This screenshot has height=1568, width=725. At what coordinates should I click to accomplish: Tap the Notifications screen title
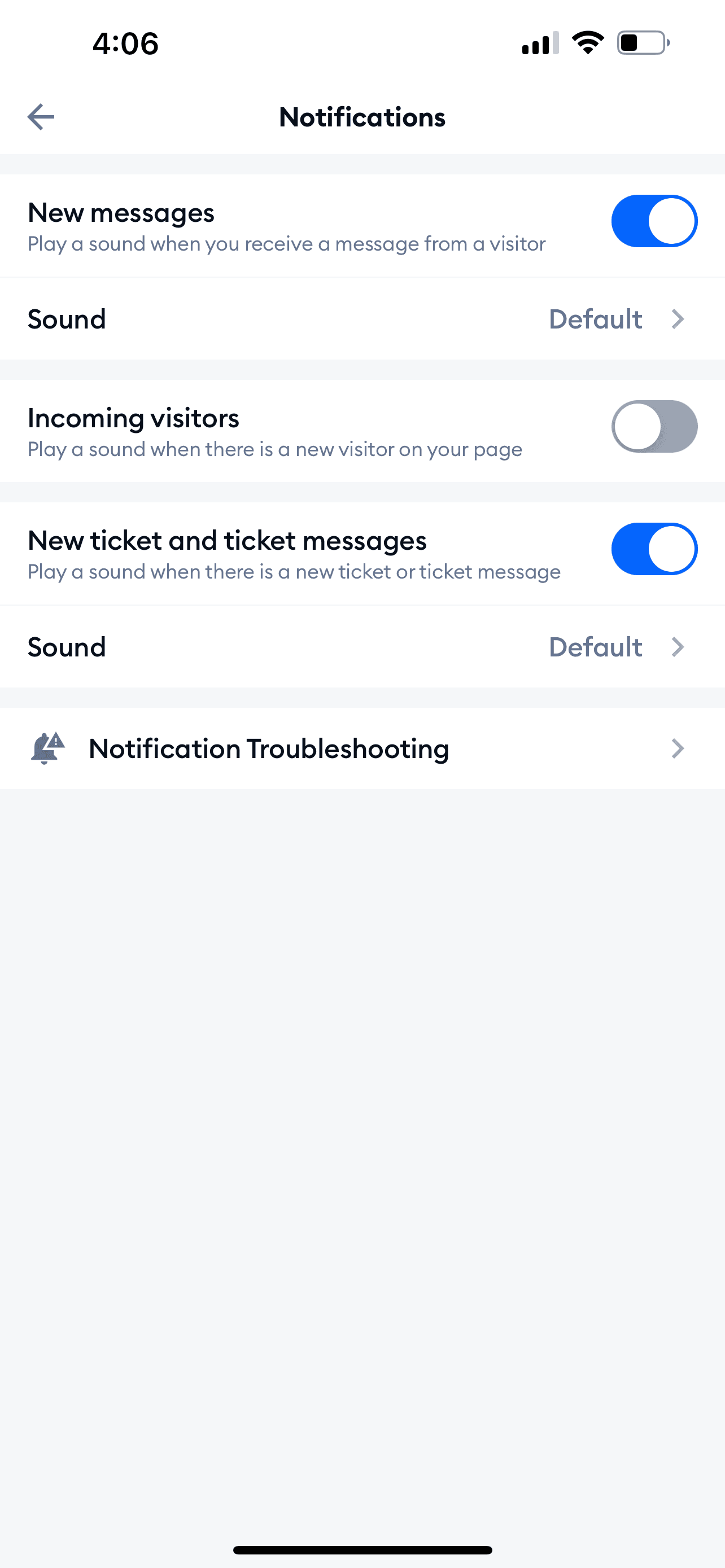pyautogui.click(x=362, y=117)
